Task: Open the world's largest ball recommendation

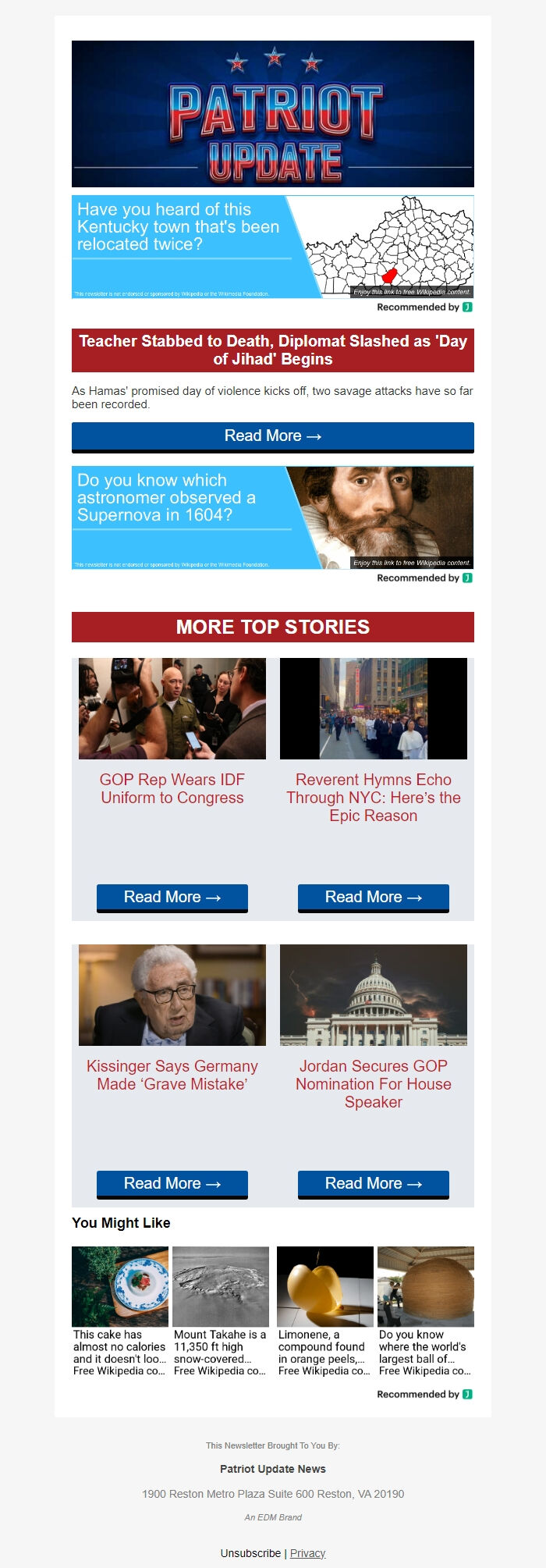Action: pos(426,1311)
